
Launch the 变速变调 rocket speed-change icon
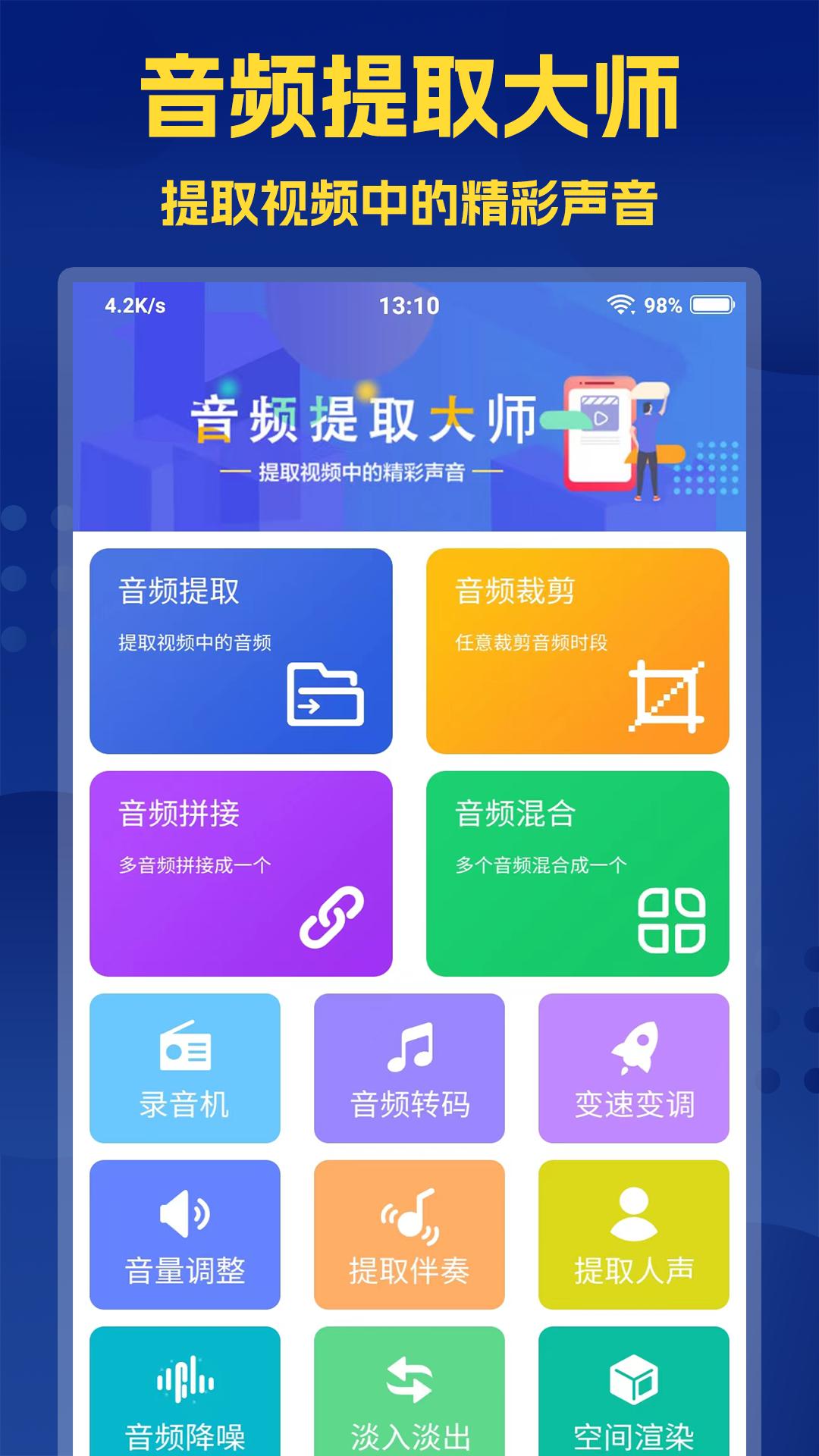pyautogui.click(x=635, y=1046)
